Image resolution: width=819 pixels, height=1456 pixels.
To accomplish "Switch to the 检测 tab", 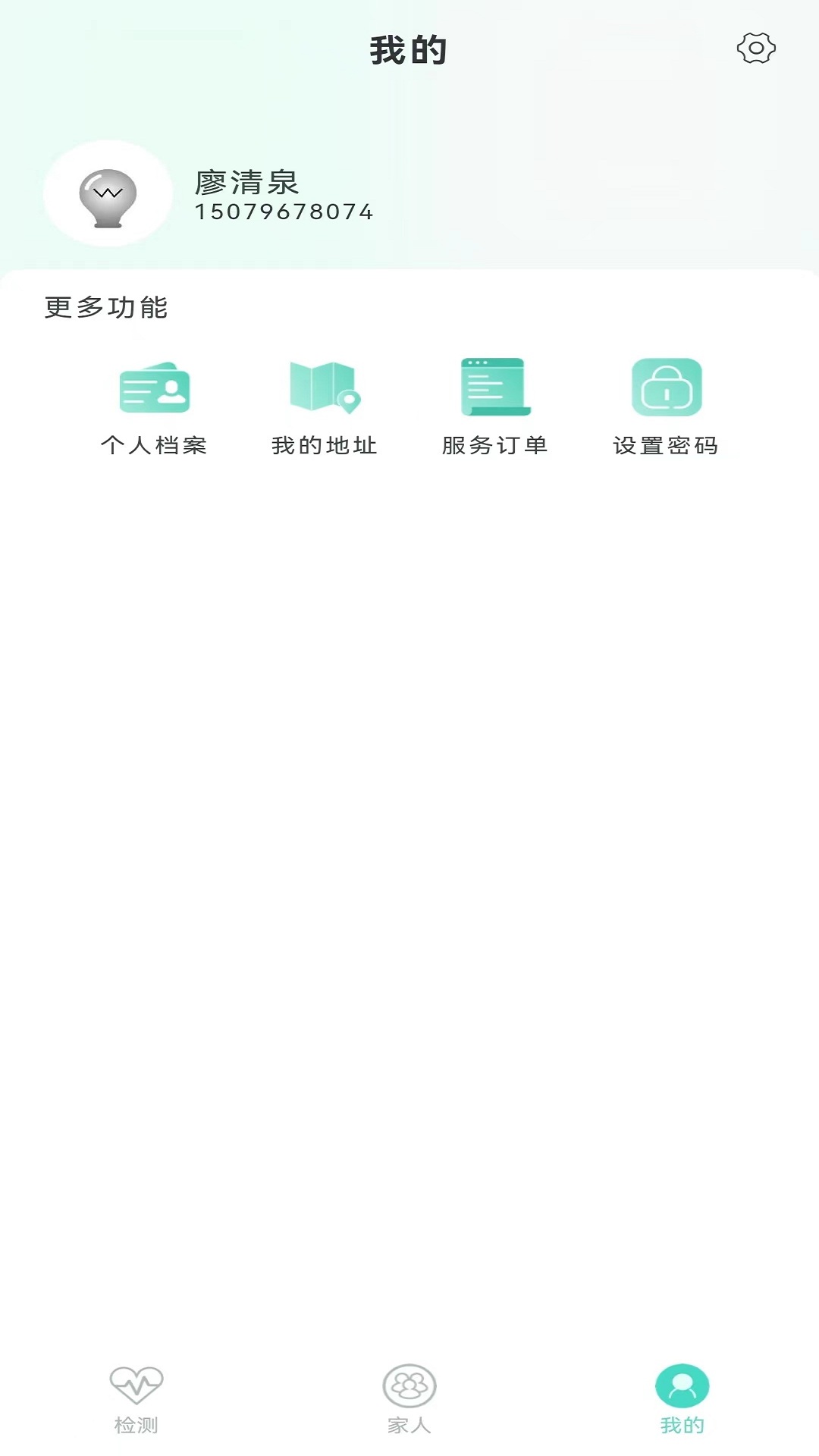I will 136,1398.
